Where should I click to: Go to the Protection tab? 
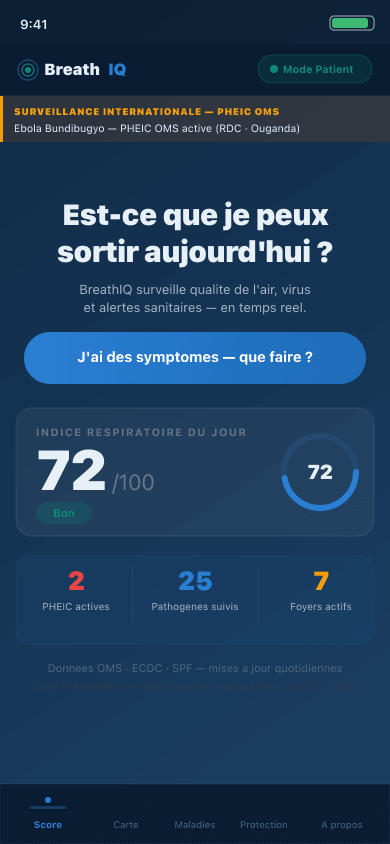264,824
